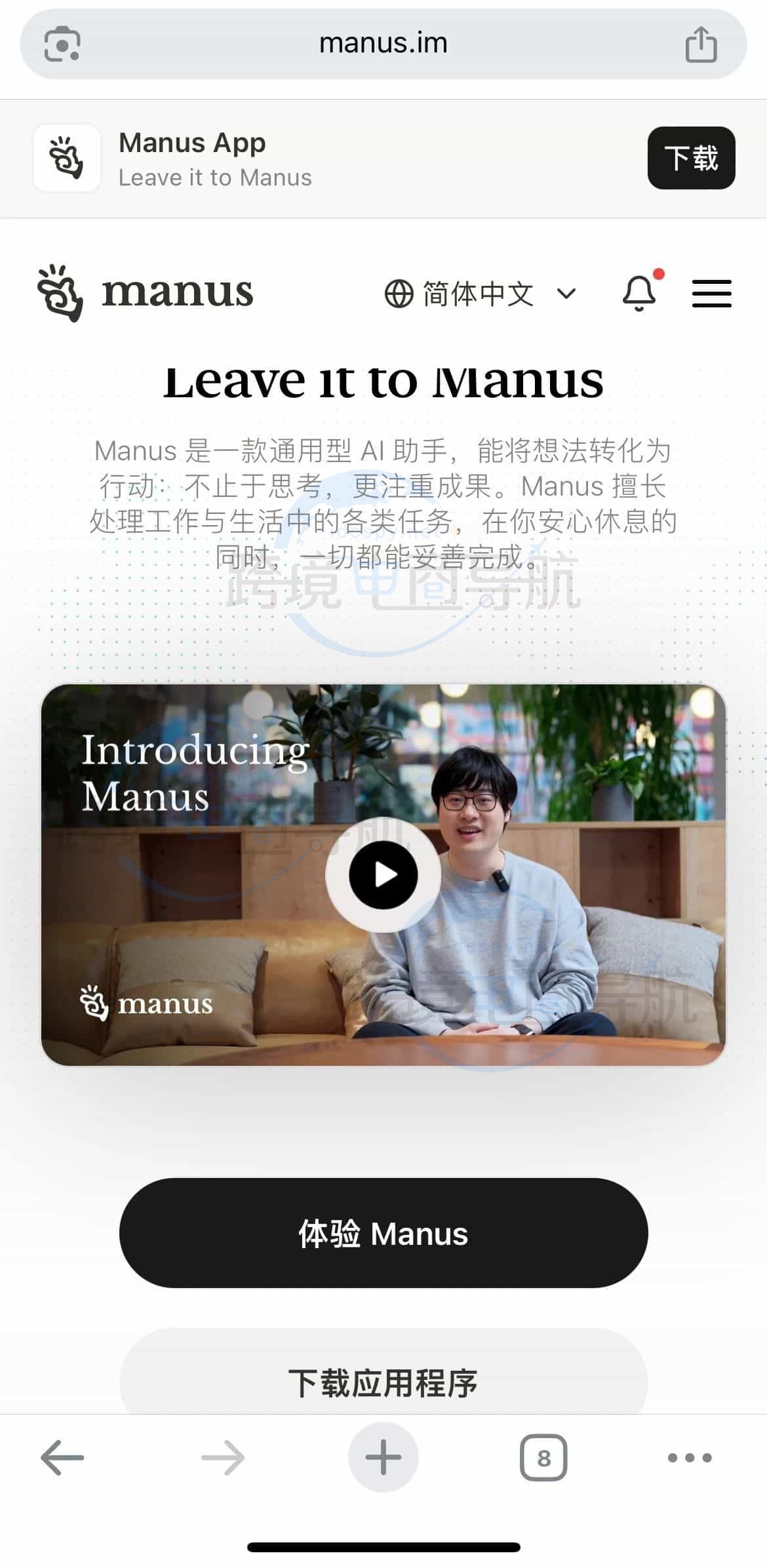Open the Manus hamburger menu

[x=711, y=293]
